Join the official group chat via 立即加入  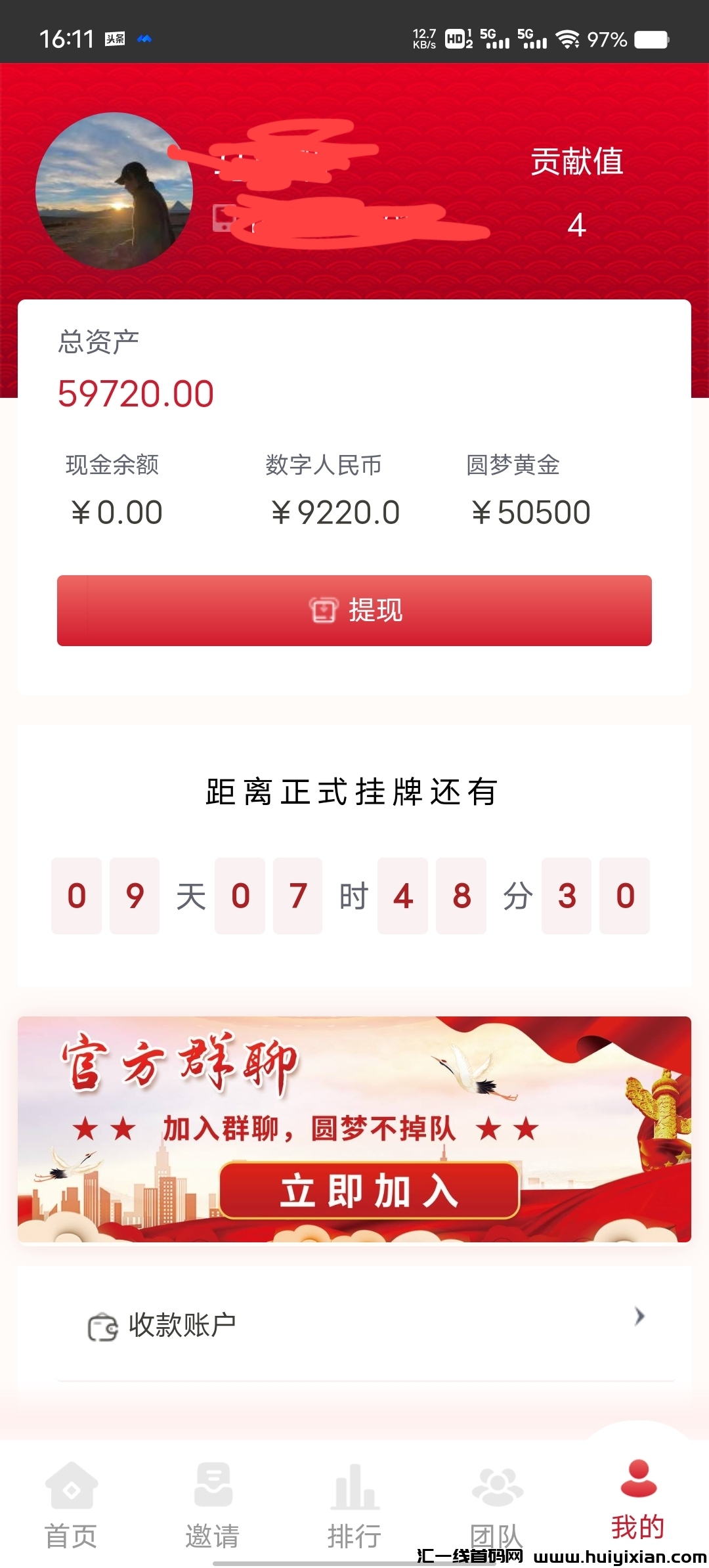[369, 1190]
